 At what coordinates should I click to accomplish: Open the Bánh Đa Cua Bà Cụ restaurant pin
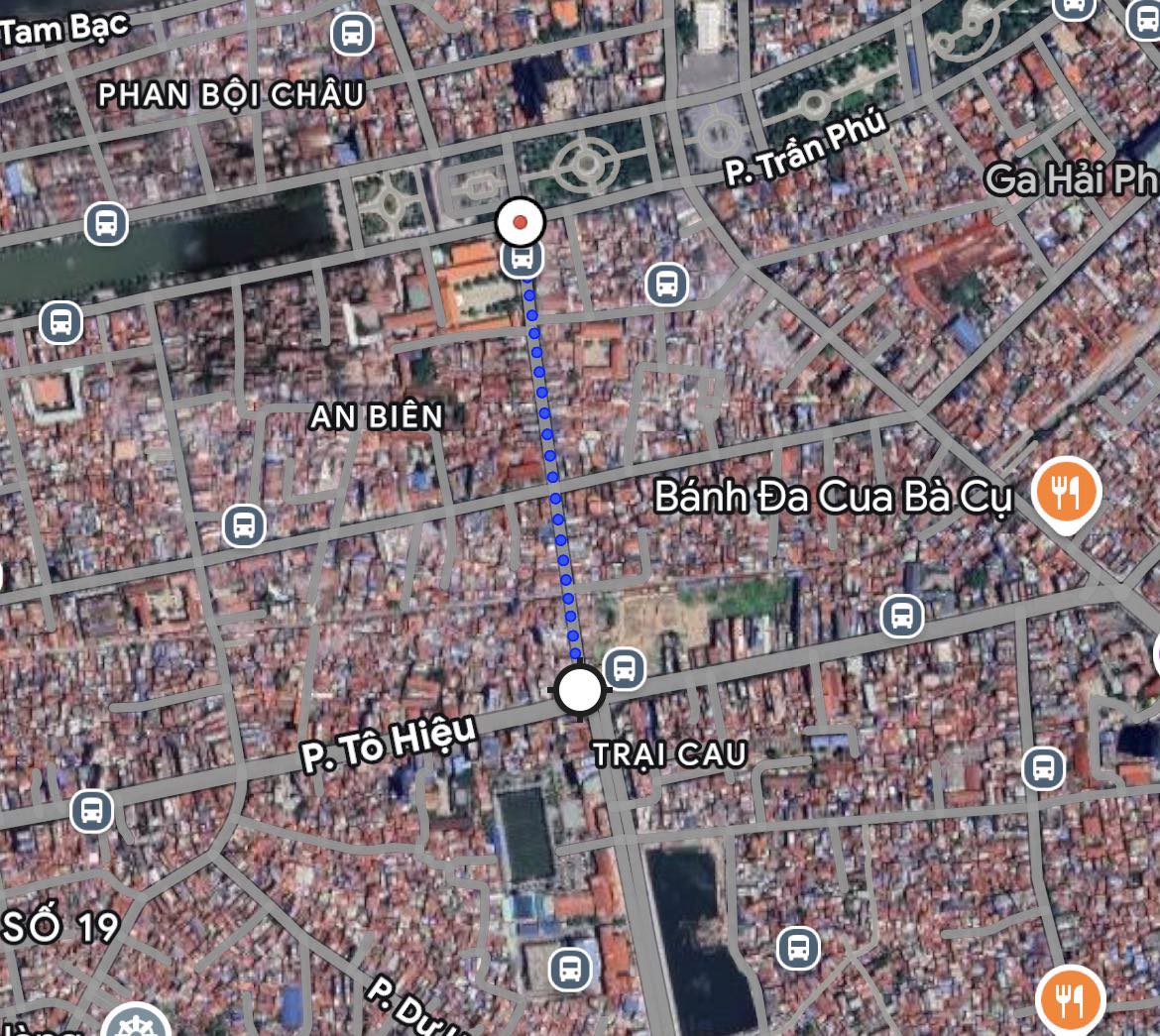point(1065,492)
